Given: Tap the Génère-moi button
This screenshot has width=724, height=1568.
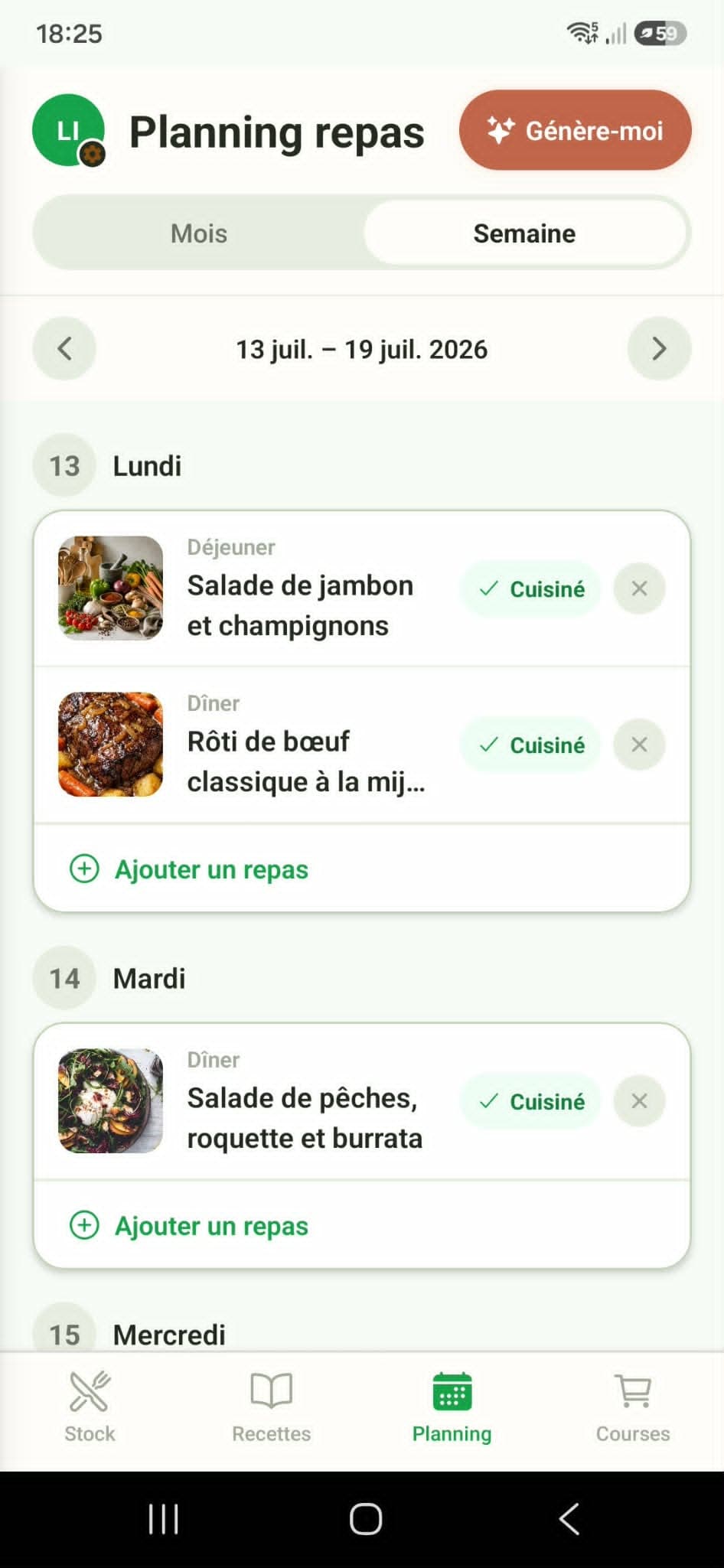Looking at the screenshot, I should pos(576,130).
